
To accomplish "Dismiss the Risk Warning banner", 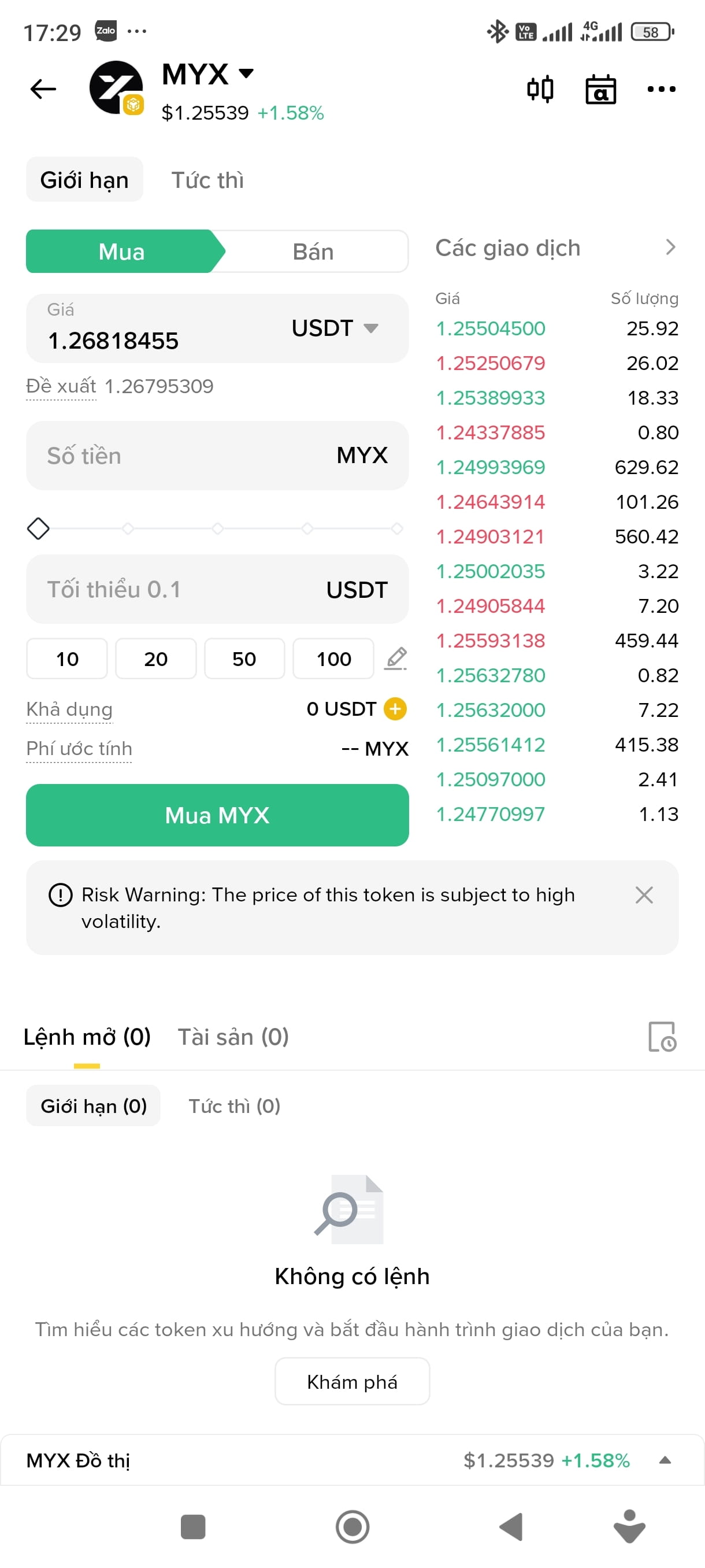I will (644, 895).
